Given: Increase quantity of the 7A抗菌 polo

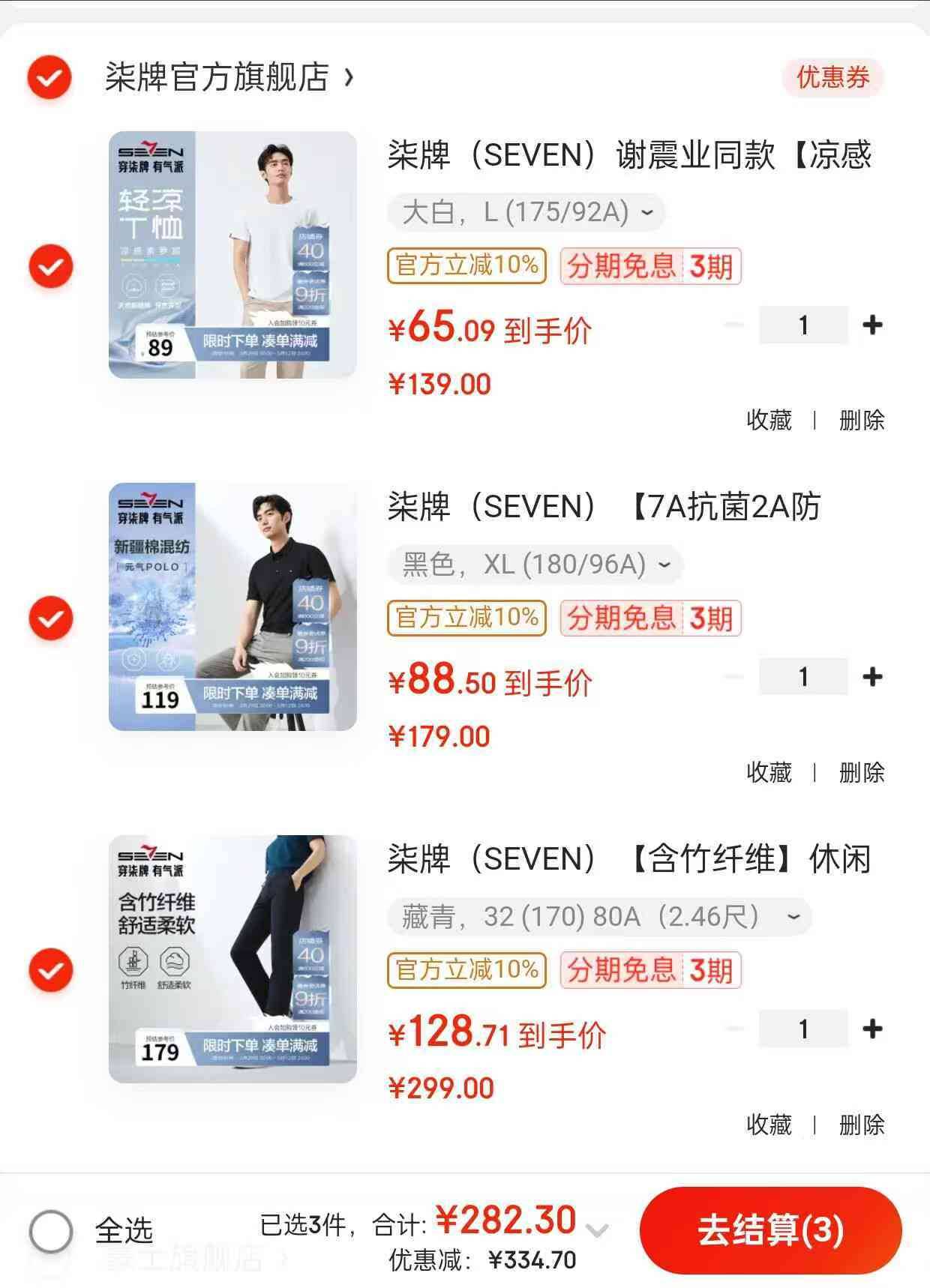Looking at the screenshot, I should pos(872,677).
